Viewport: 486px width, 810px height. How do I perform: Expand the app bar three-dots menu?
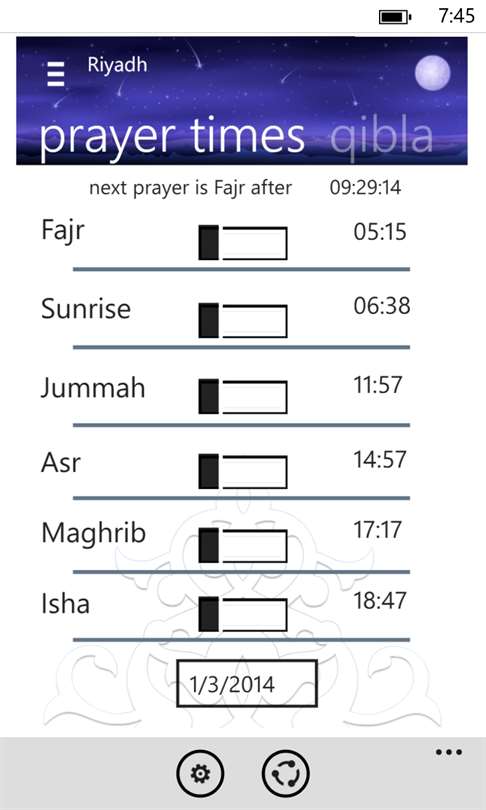[x=448, y=752]
